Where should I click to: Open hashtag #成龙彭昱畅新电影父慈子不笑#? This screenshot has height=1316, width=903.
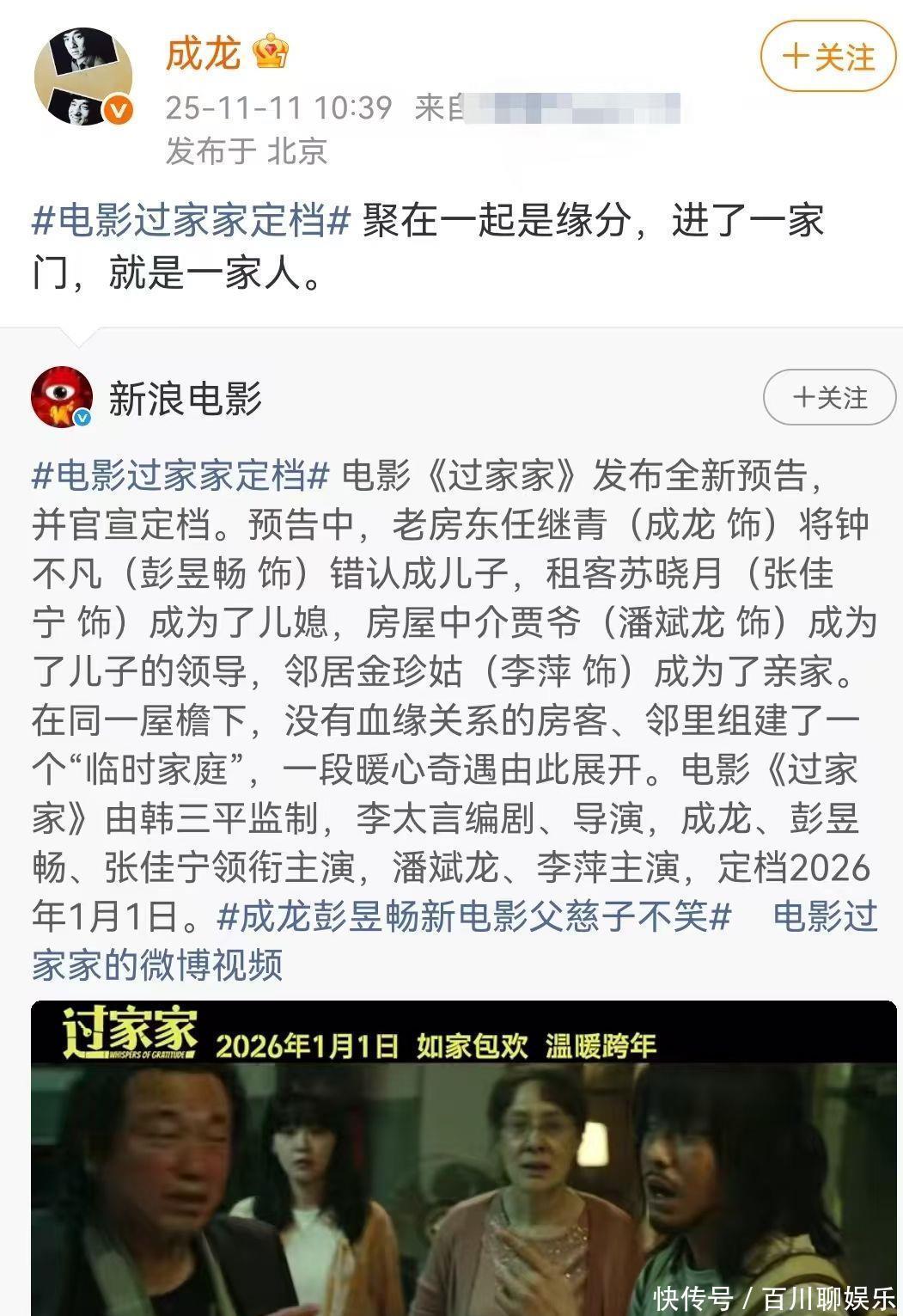click(x=474, y=916)
